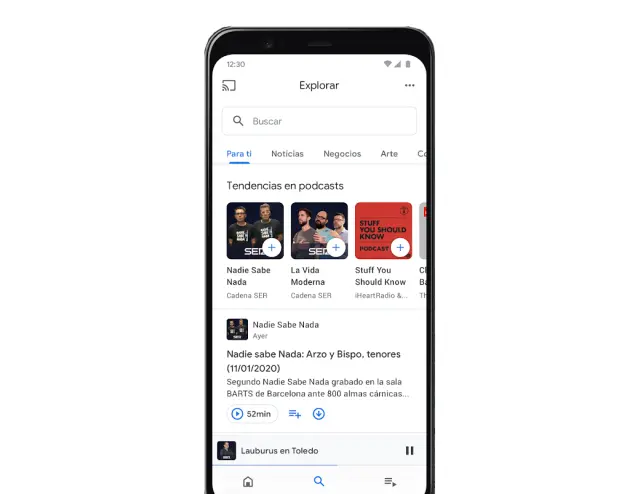Viewport: 640px width, 494px height.
Task: Switch to the Negocios tab
Action: point(342,154)
